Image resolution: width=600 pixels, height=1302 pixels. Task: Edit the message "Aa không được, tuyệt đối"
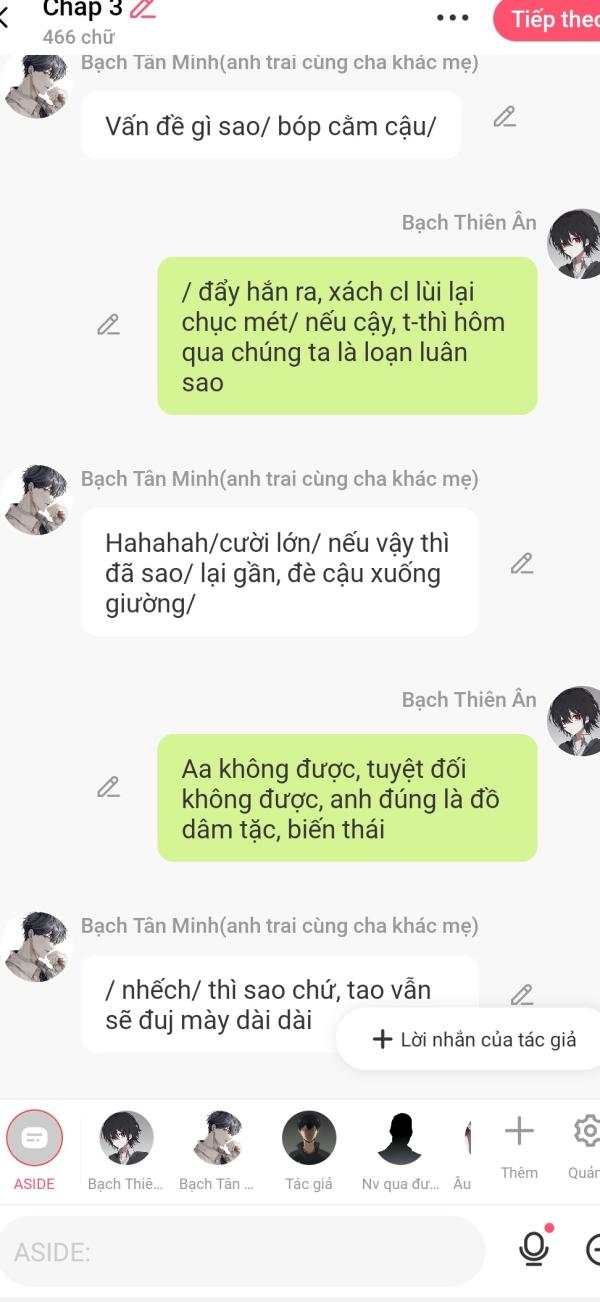click(x=108, y=787)
